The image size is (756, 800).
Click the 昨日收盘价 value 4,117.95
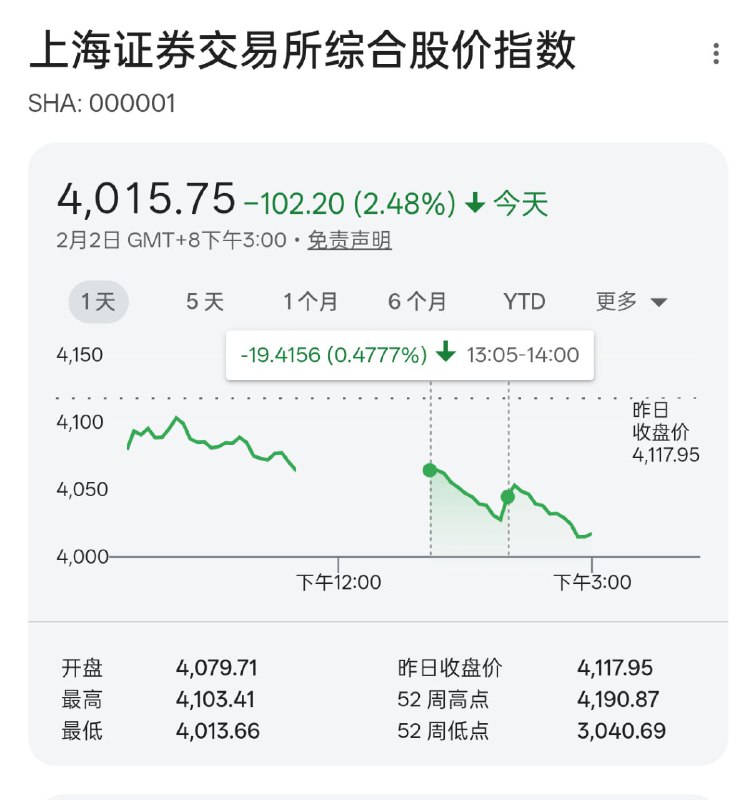pos(614,665)
